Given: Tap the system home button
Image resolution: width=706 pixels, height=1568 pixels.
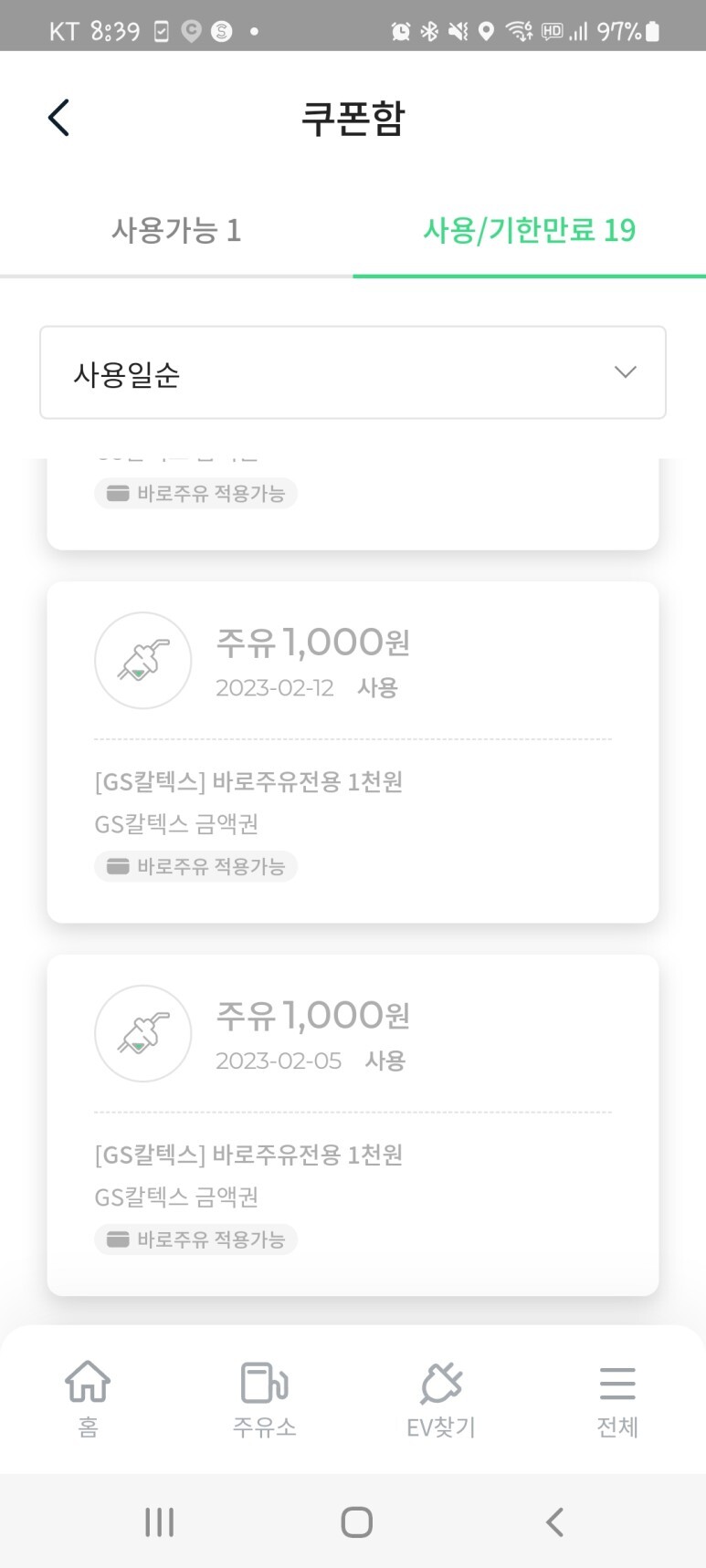Looking at the screenshot, I should [x=356, y=1521].
